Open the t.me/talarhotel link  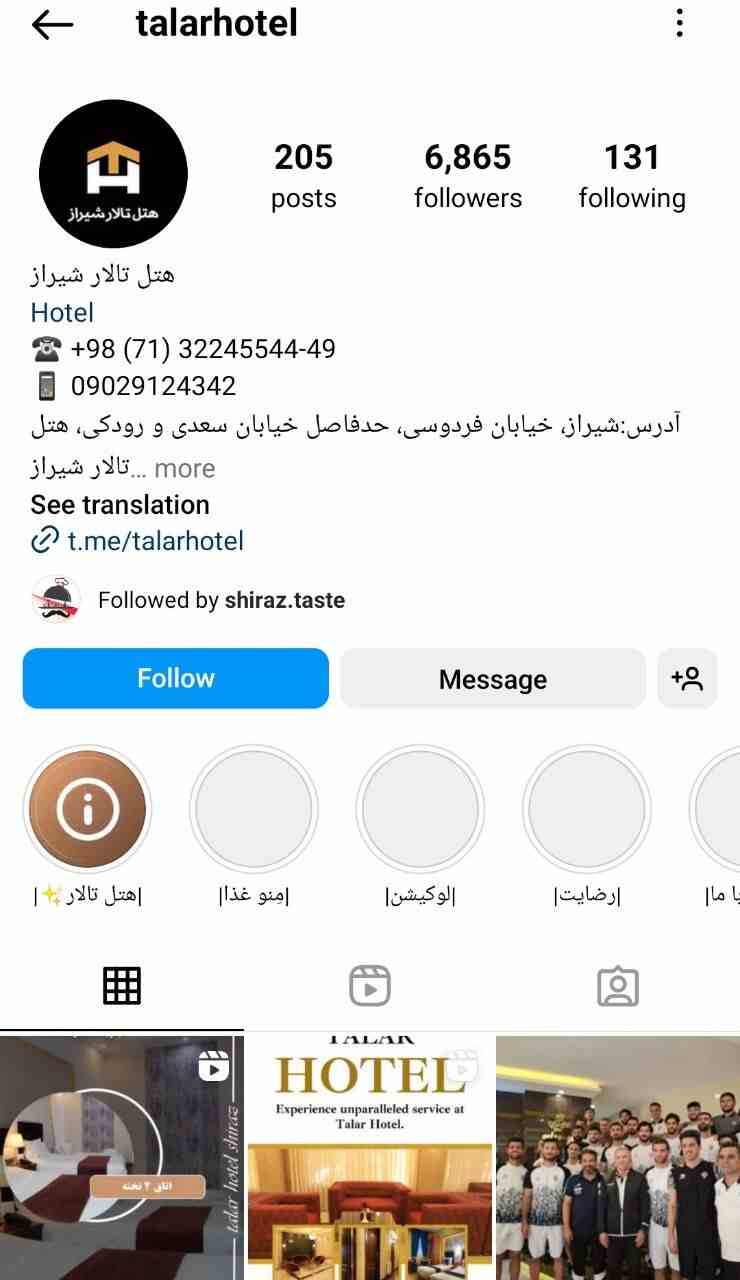[x=155, y=541]
